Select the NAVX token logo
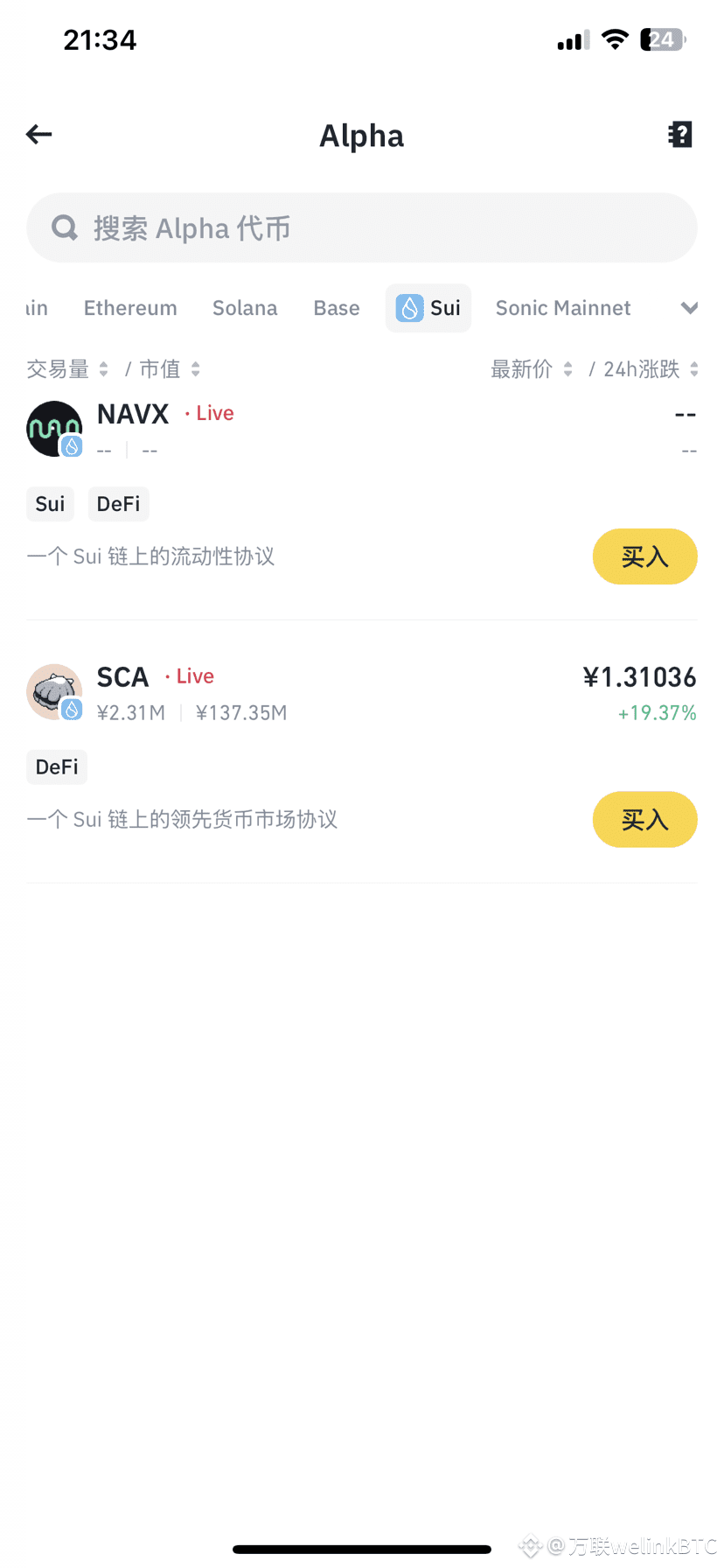This screenshot has width=724, height=1568. tap(53, 428)
